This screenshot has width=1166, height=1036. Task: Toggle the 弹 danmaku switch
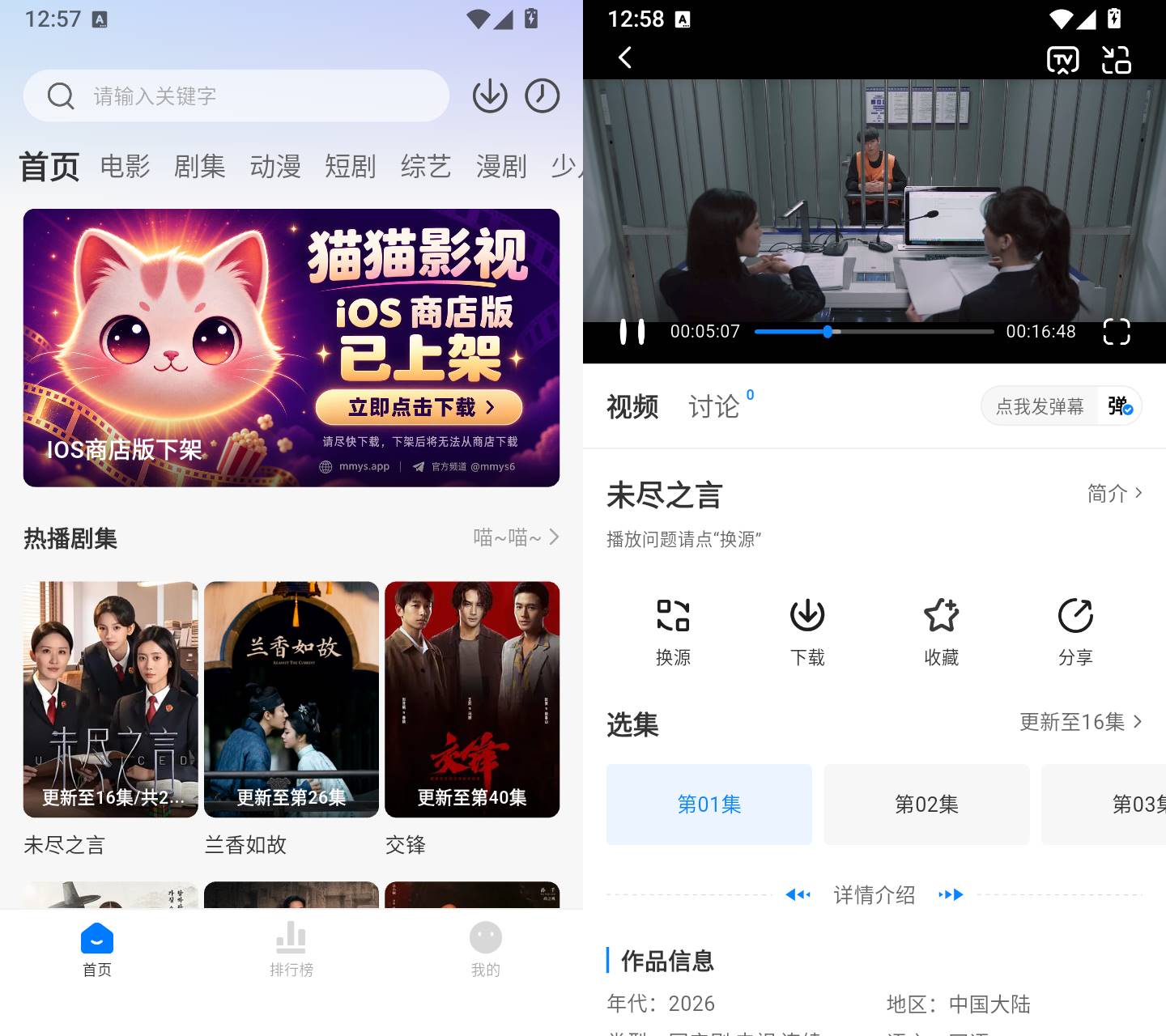tap(1120, 405)
